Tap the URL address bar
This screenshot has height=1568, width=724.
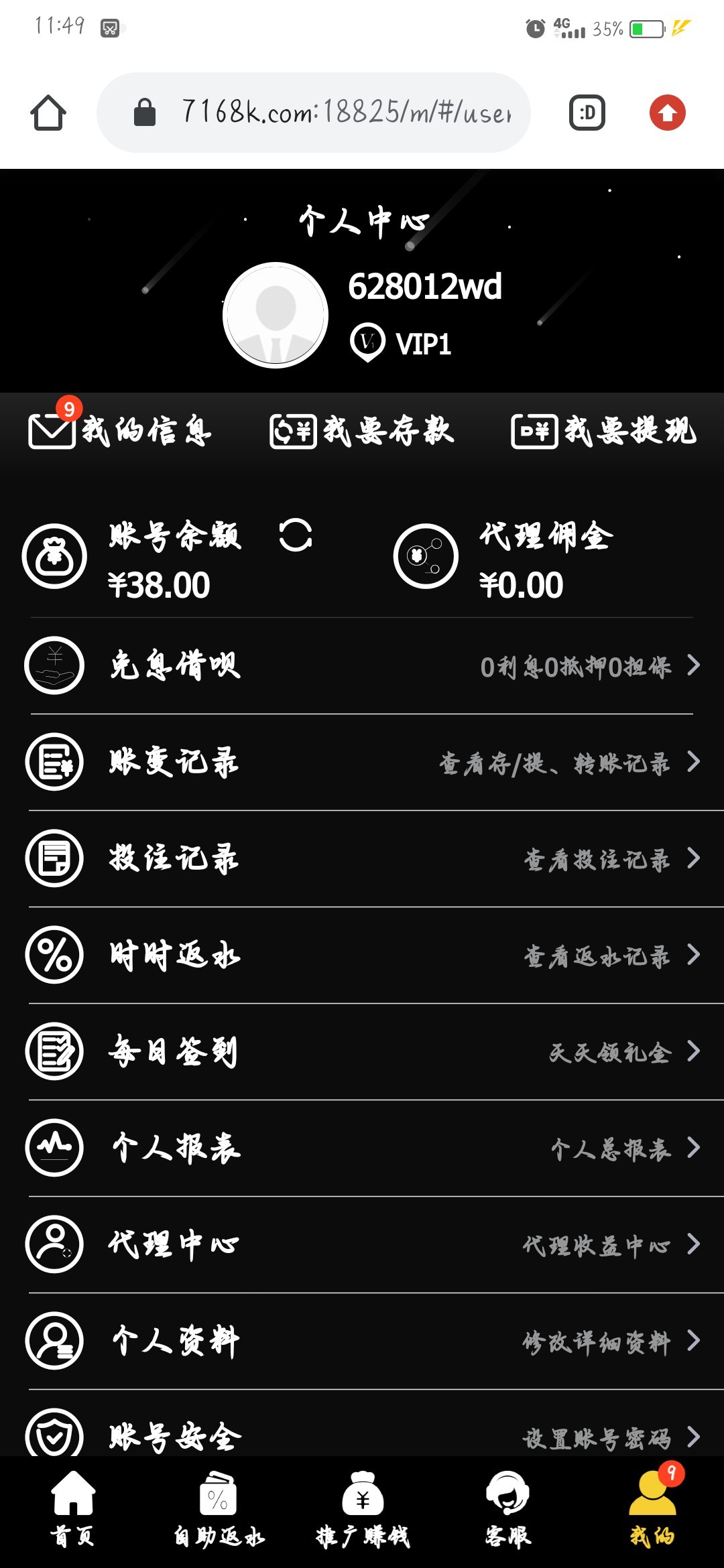pyautogui.click(x=314, y=113)
